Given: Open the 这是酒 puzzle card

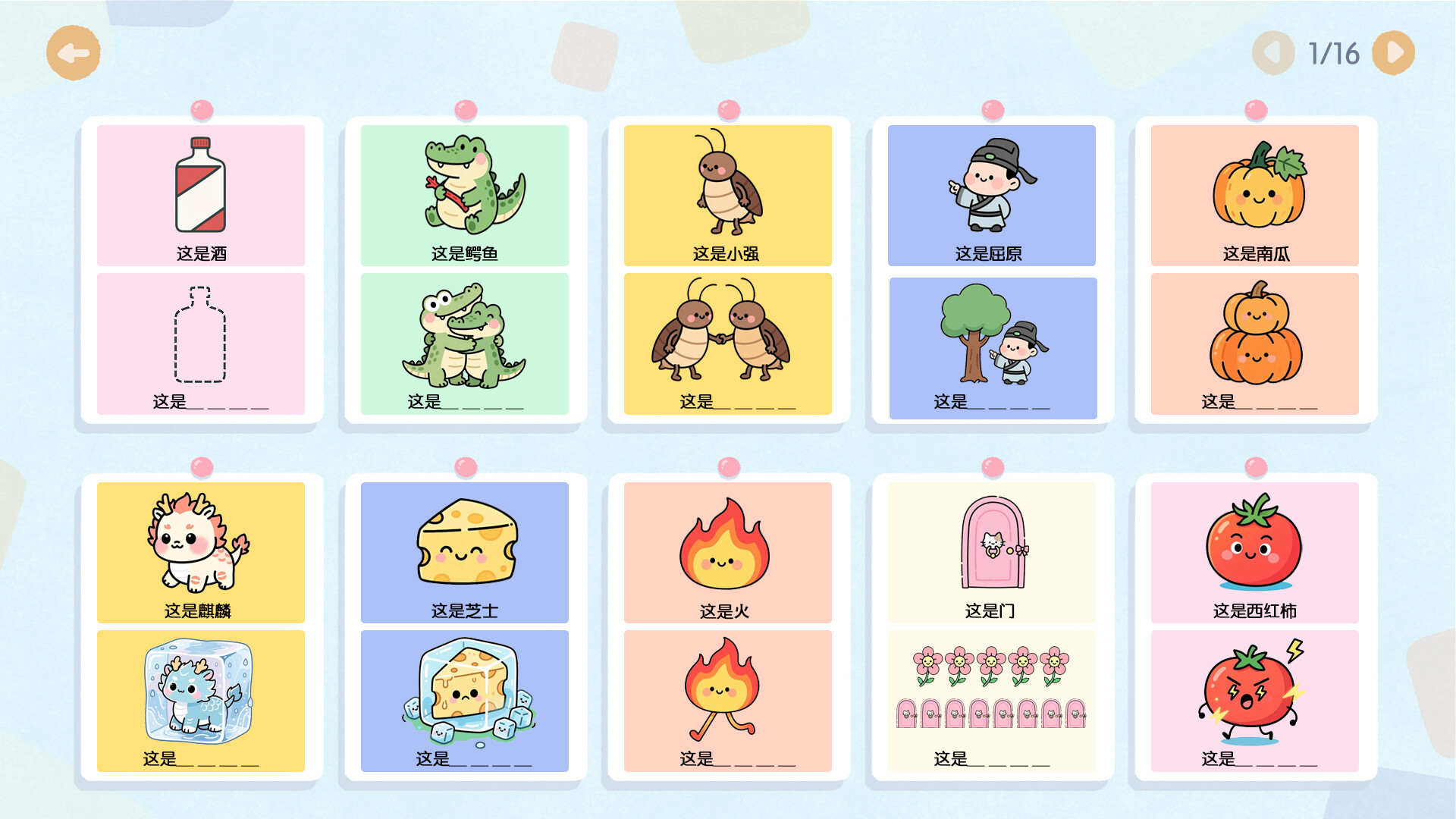Looking at the screenshot, I should [x=201, y=270].
